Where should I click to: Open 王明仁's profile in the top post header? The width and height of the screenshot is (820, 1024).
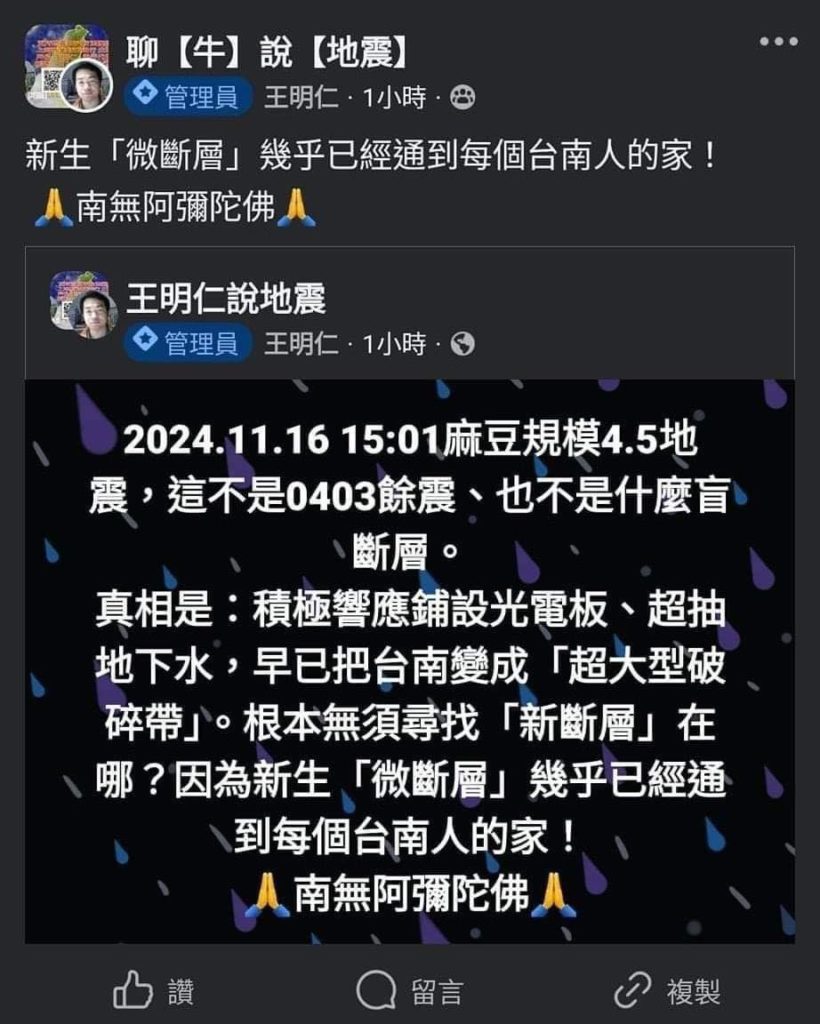[300, 97]
